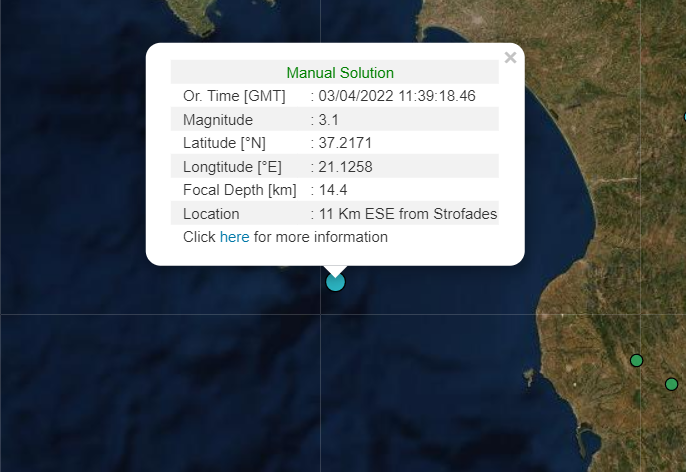This screenshot has width=686, height=472.
Task: Close the earthquake info popup
Action: 510,58
